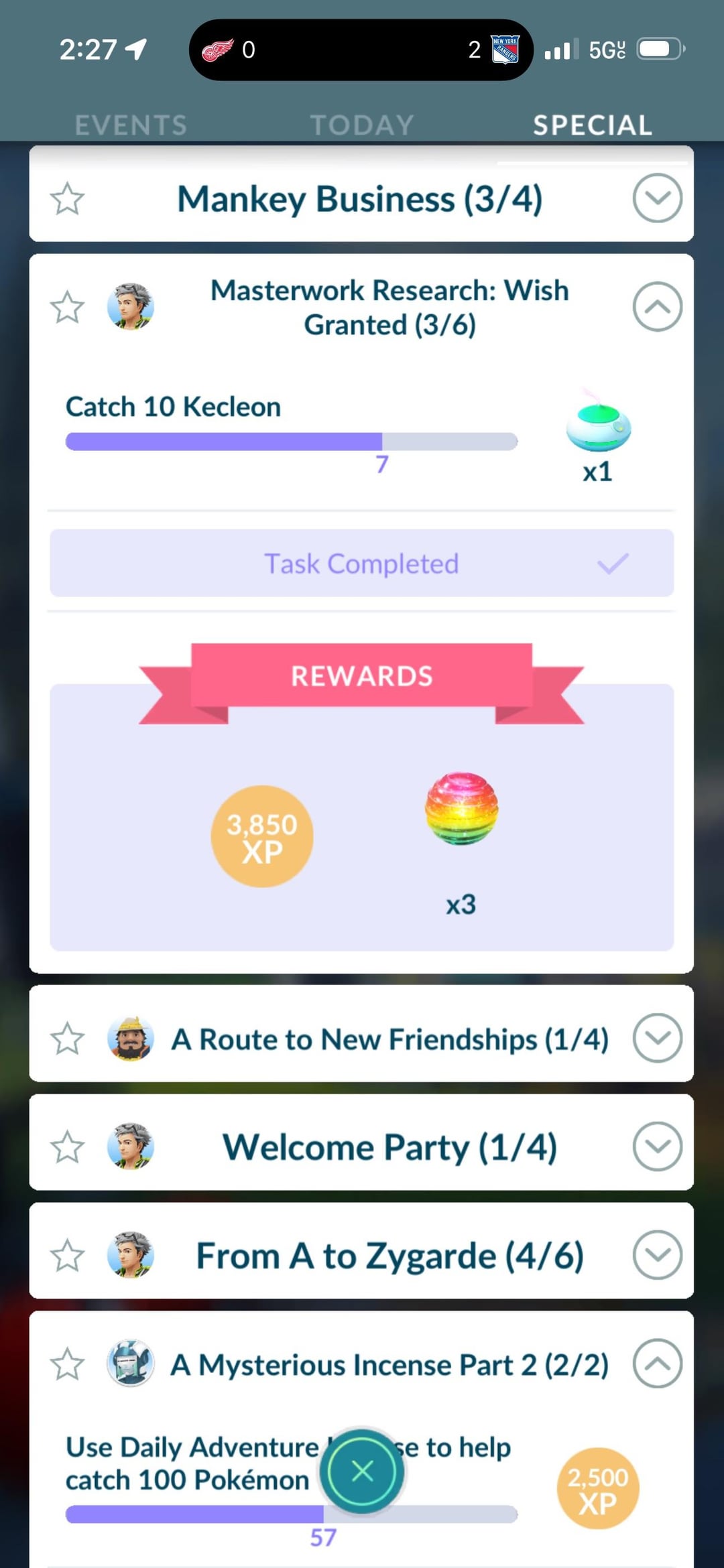Star the Mankey Business research
This screenshot has height=1568, width=724.
68,199
